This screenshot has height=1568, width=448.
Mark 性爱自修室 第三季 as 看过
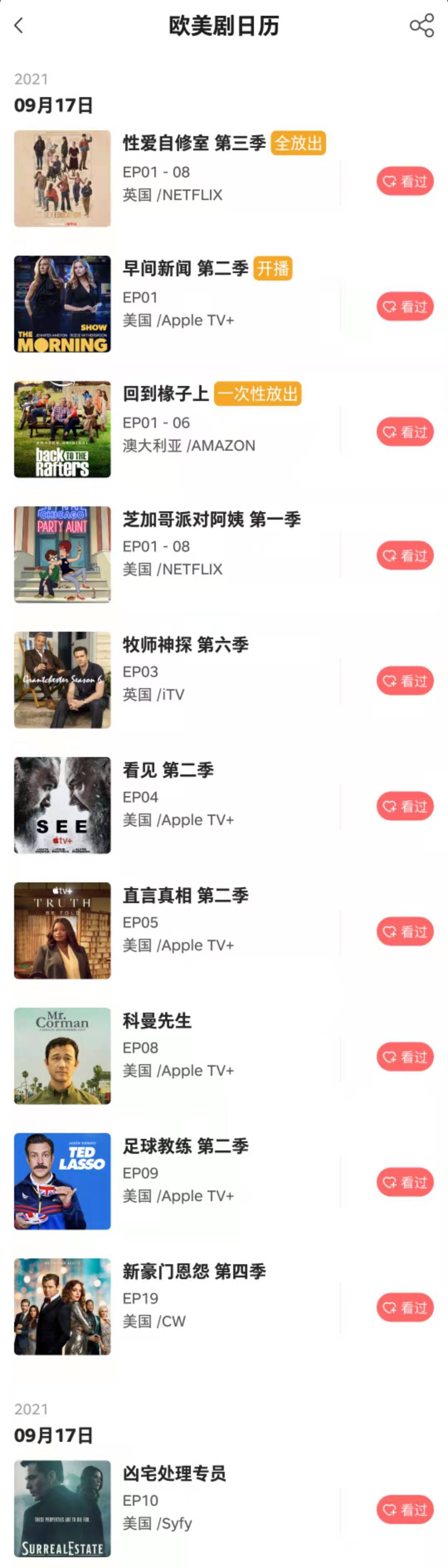coord(405,181)
